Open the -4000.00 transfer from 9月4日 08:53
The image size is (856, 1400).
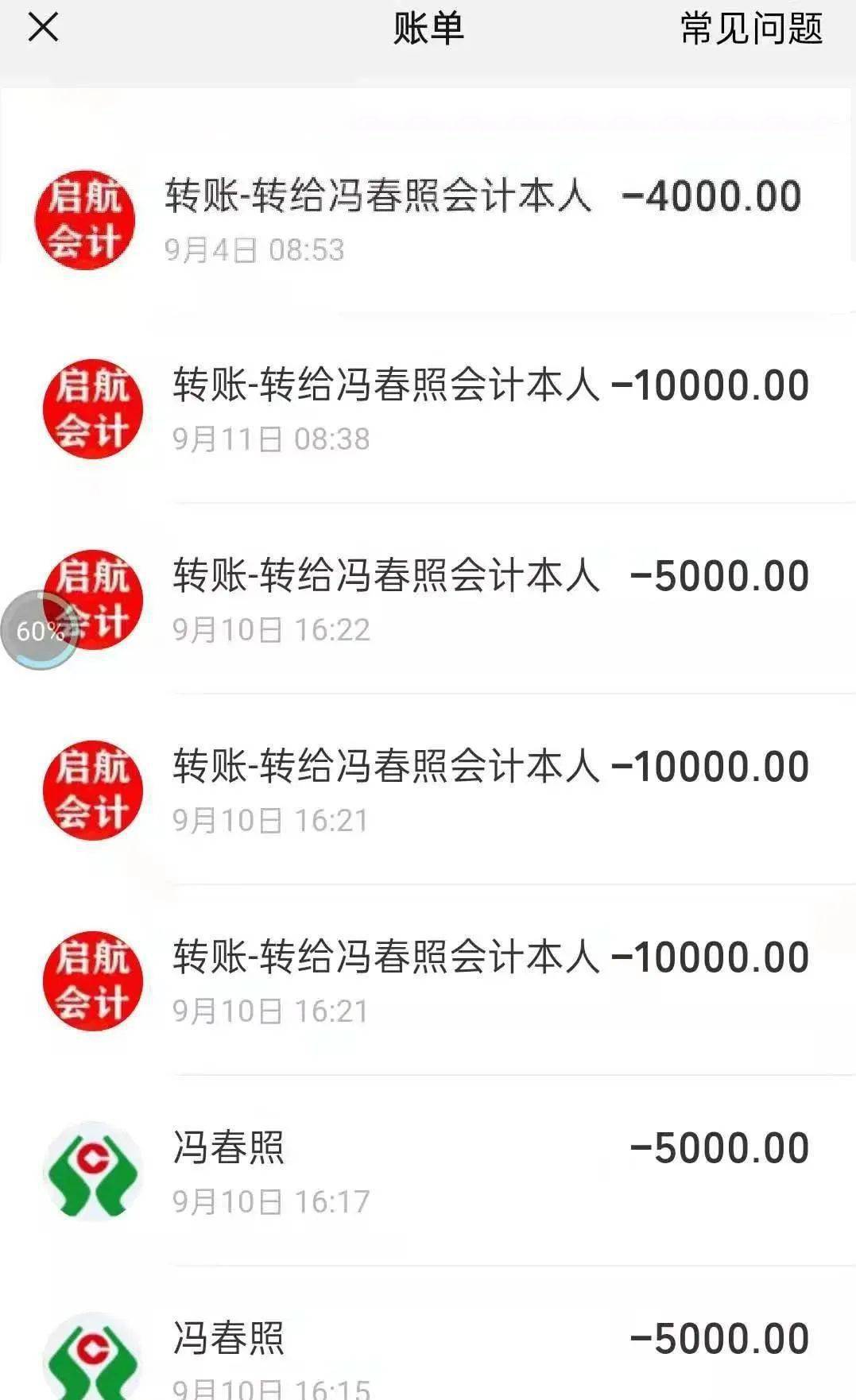point(428,219)
